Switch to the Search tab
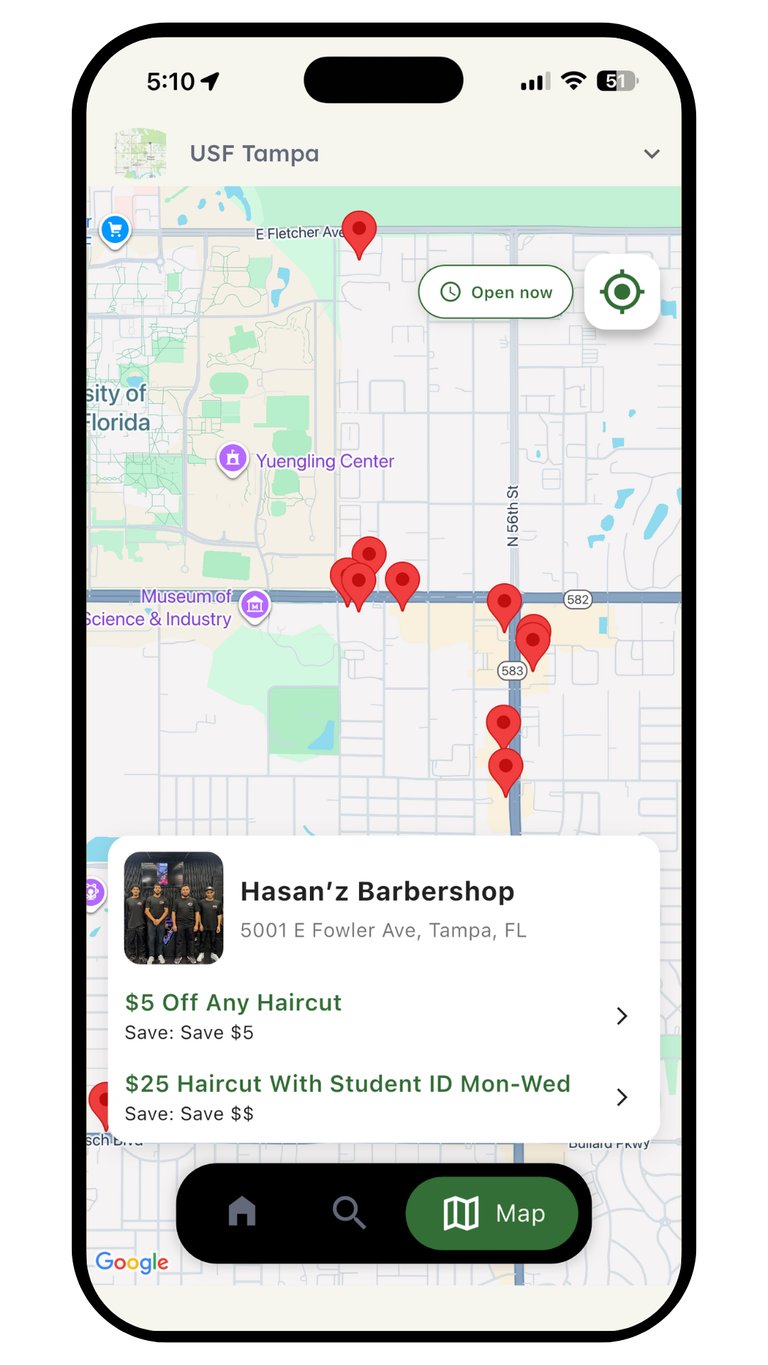 (x=349, y=1213)
